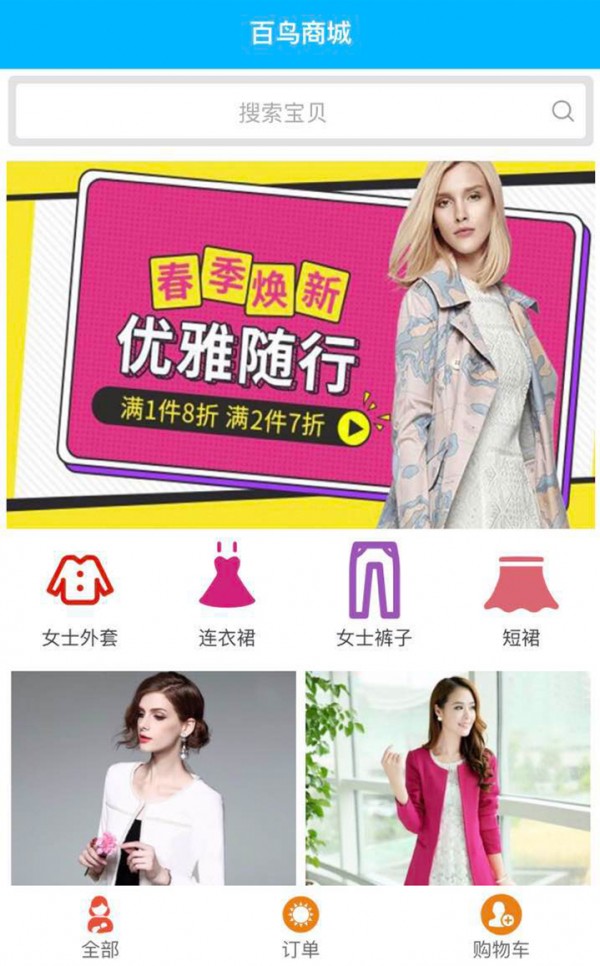600x966 pixels.
Task: Go to the 订单 tab
Action: 300,927
